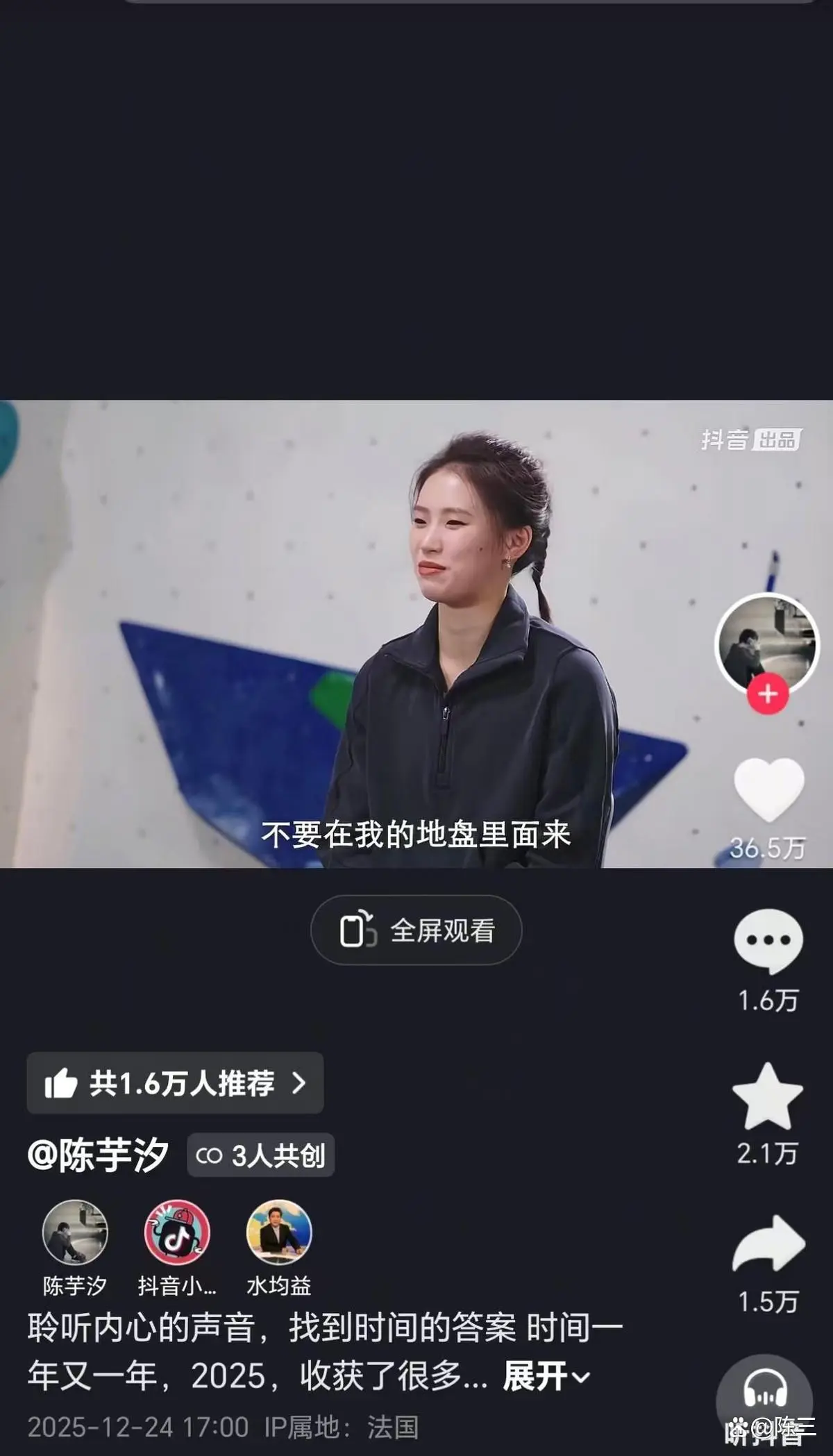833x1456 pixels.
Task: Open co-creator 水均益's avatar
Action: coord(279,1232)
